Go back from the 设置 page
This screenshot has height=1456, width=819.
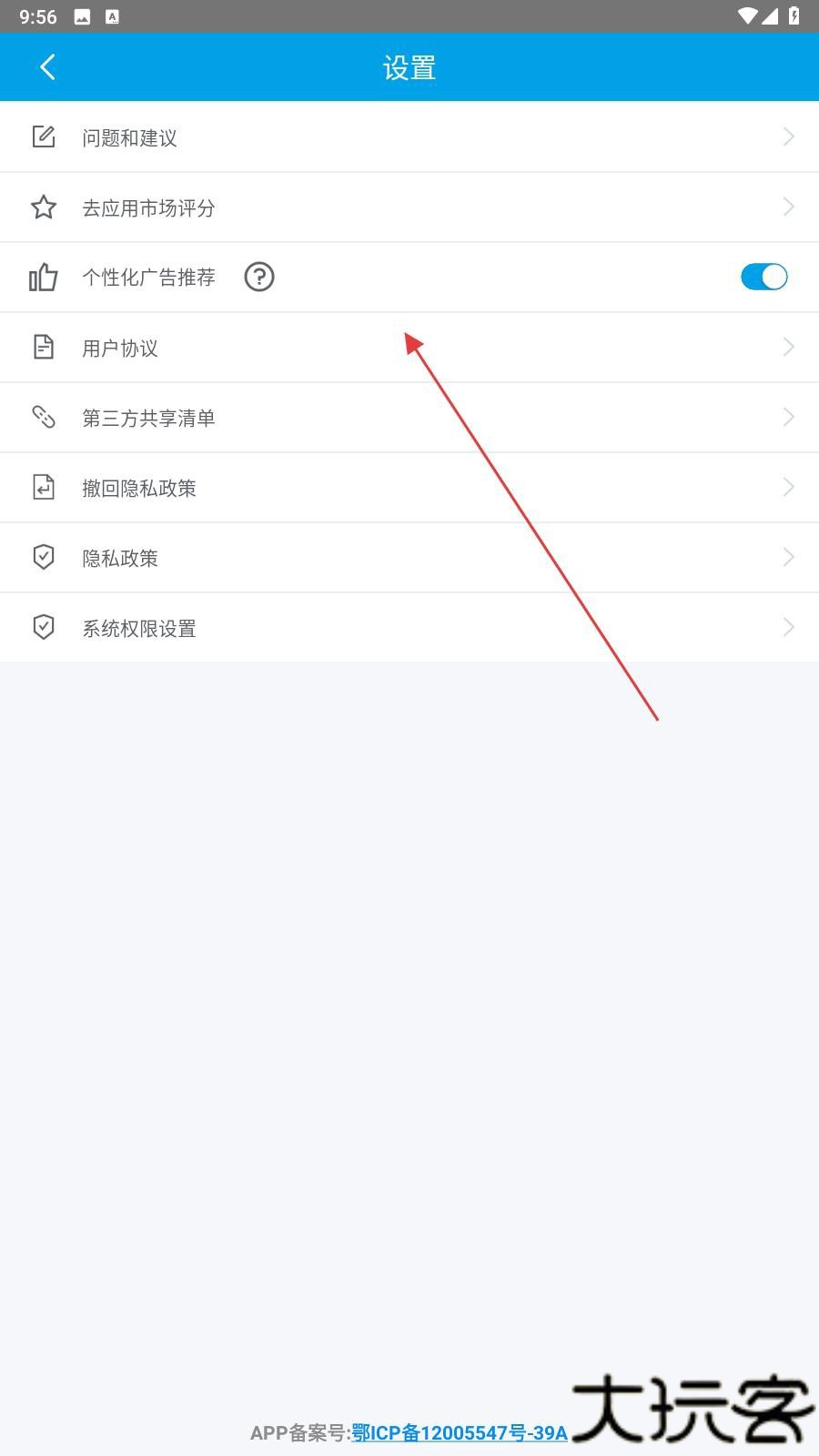pyautogui.click(x=47, y=66)
